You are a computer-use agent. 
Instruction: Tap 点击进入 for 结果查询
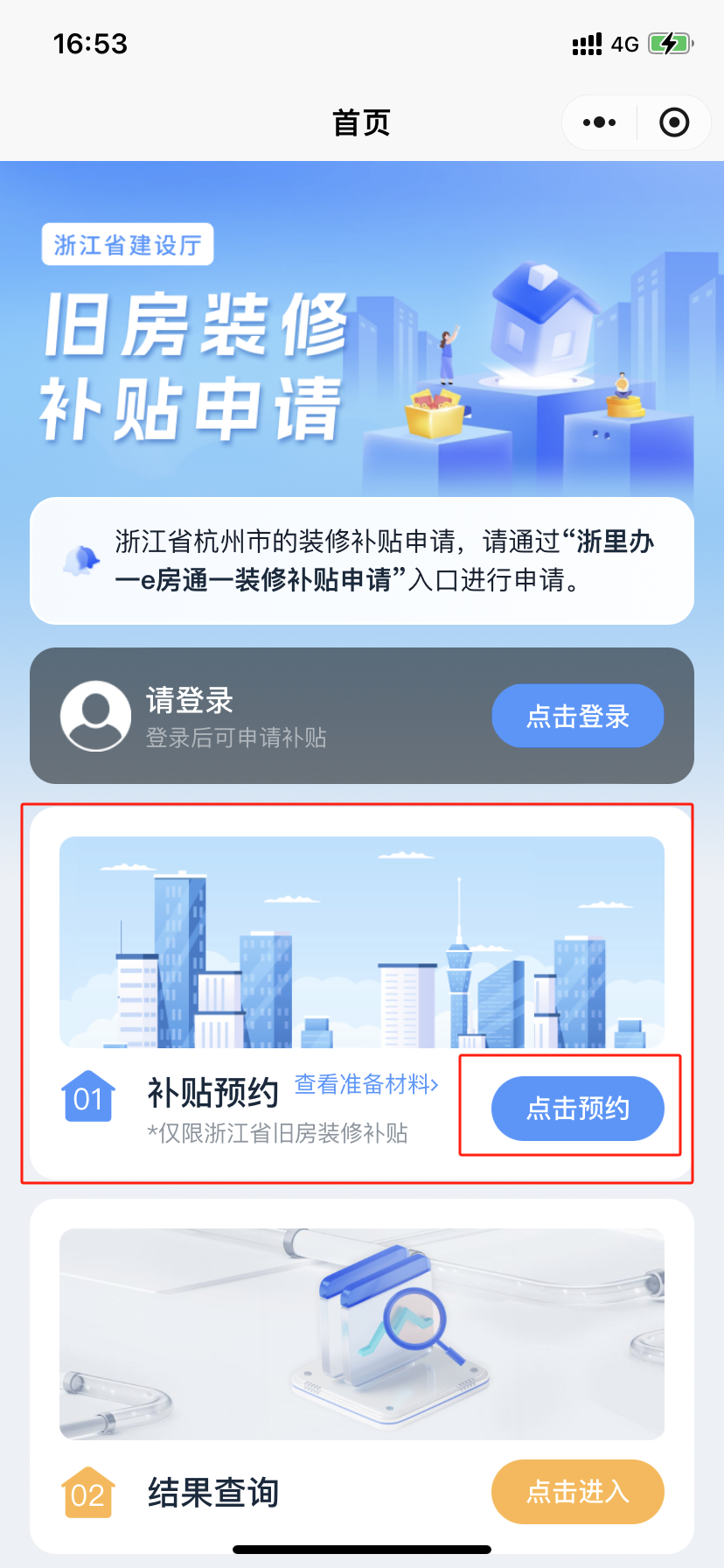(x=577, y=1491)
